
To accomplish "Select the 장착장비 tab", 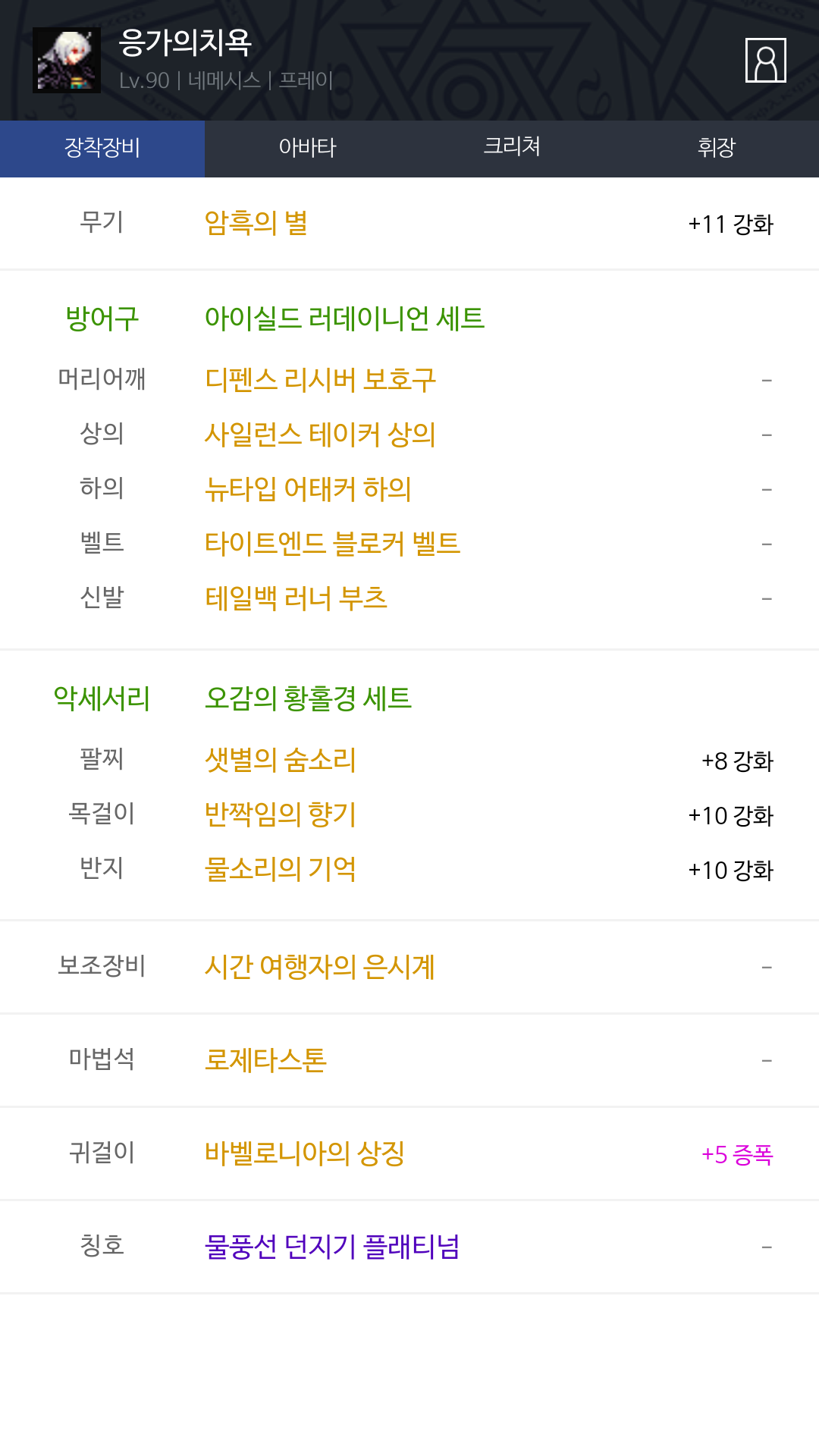I will (102, 148).
